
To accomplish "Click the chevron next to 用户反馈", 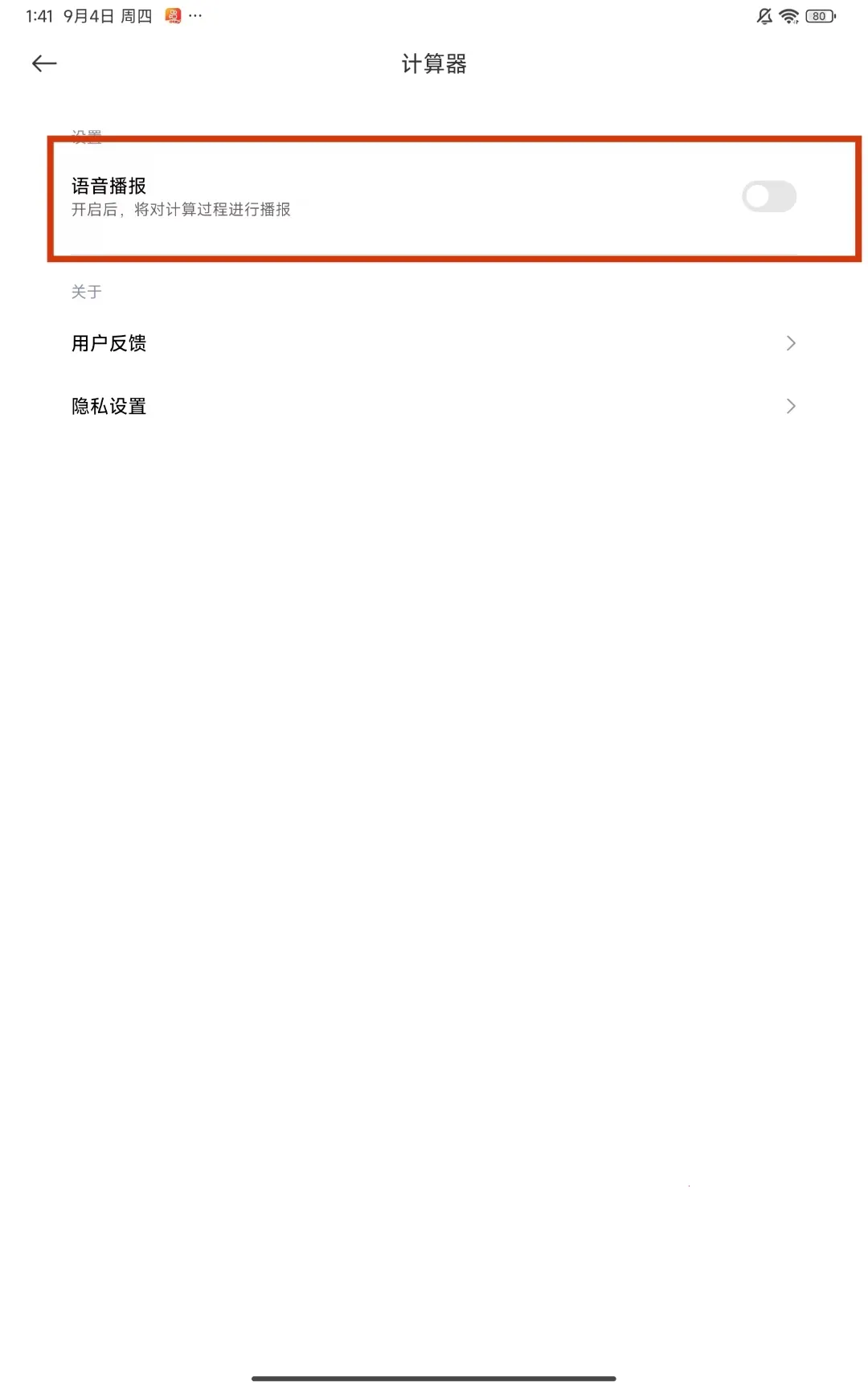I will tap(791, 343).
